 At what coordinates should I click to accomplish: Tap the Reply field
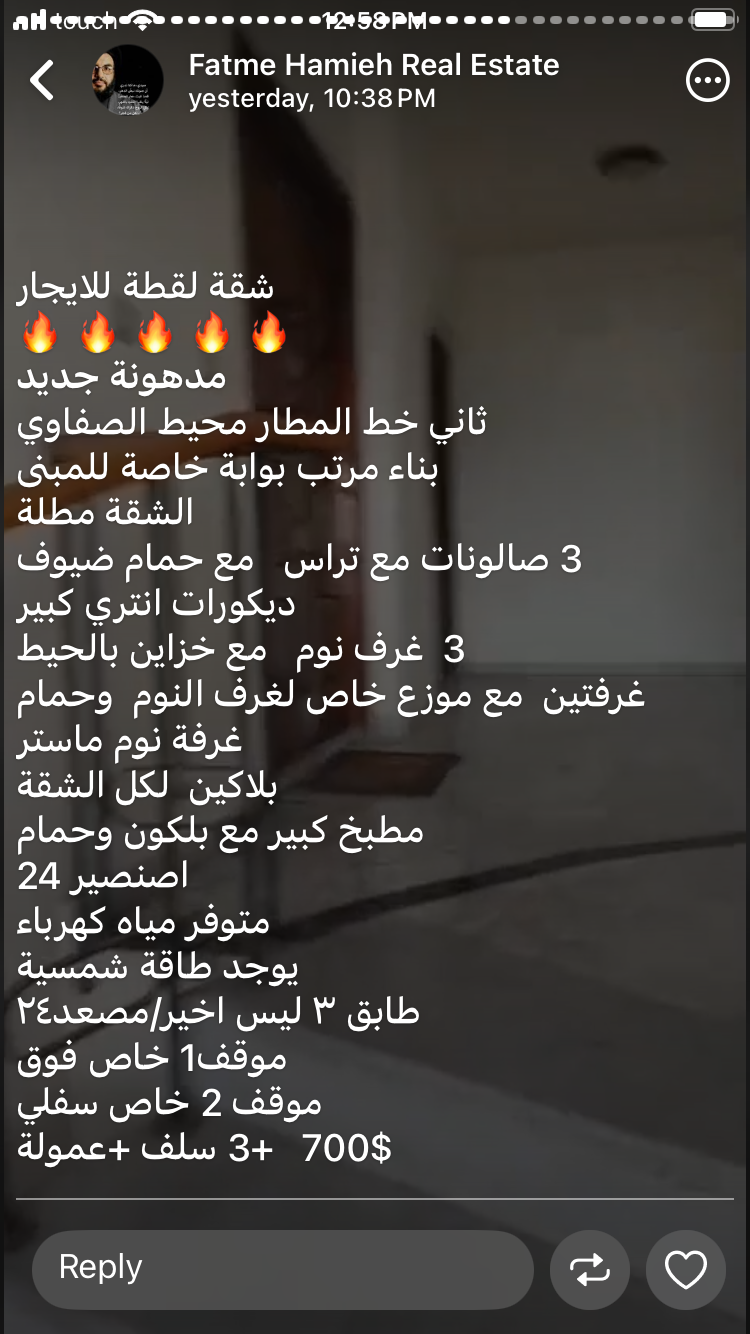click(x=283, y=1269)
